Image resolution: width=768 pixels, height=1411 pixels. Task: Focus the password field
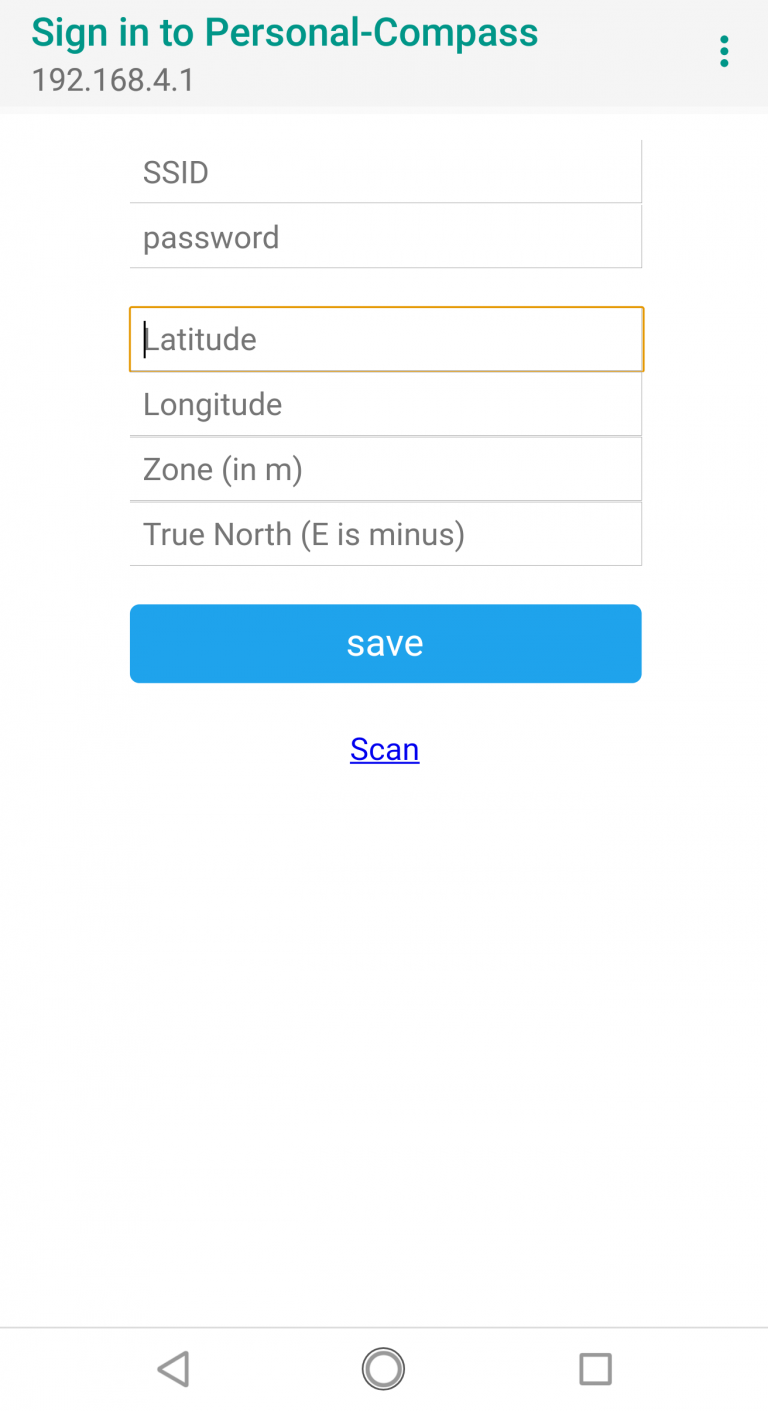[384, 237]
